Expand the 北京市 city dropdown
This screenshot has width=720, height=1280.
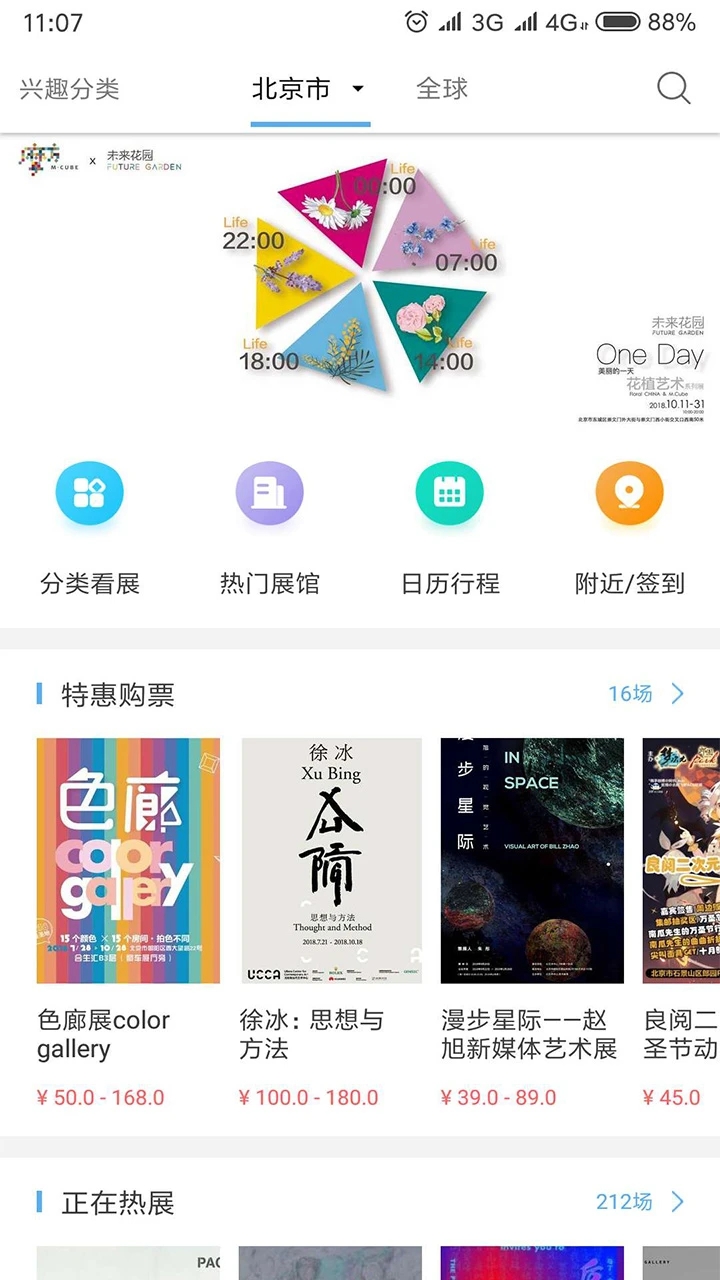[310, 89]
